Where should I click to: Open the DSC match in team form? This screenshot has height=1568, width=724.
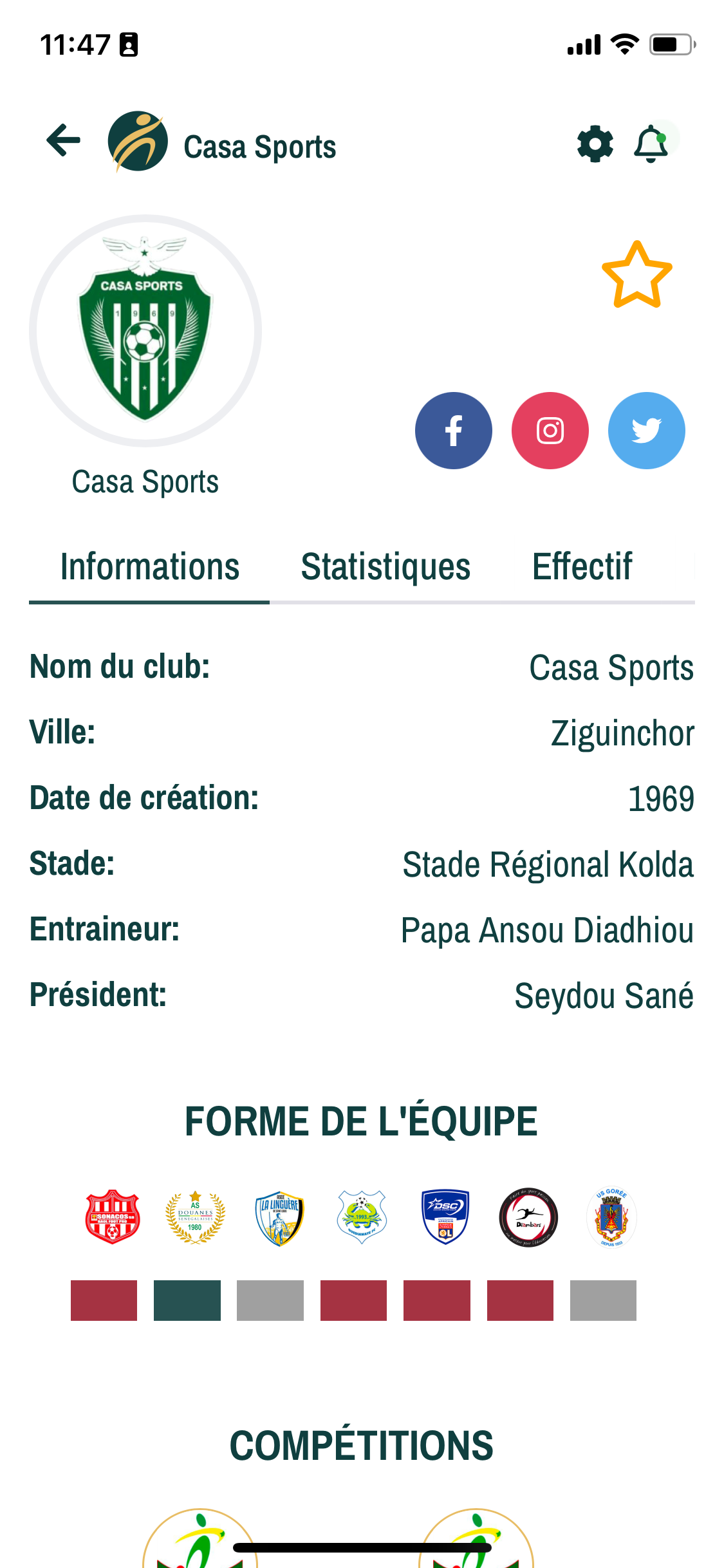click(x=445, y=1217)
